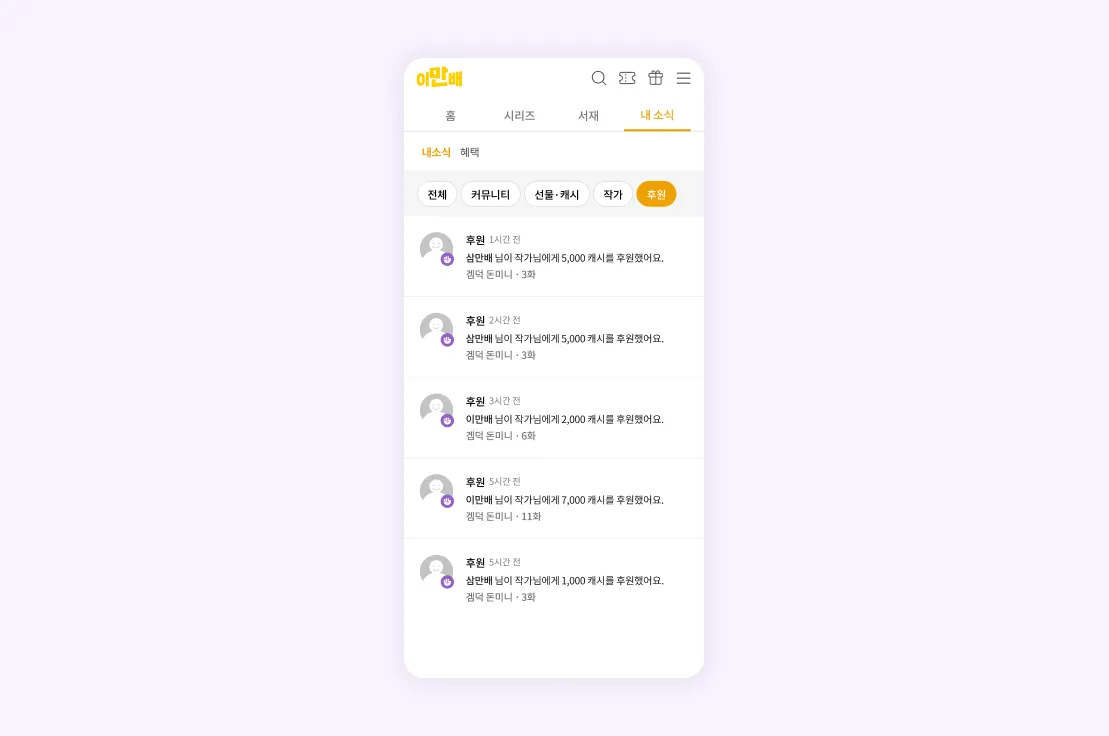The height and width of the screenshot is (736, 1109).
Task: Open the gift box icon
Action: click(656, 78)
